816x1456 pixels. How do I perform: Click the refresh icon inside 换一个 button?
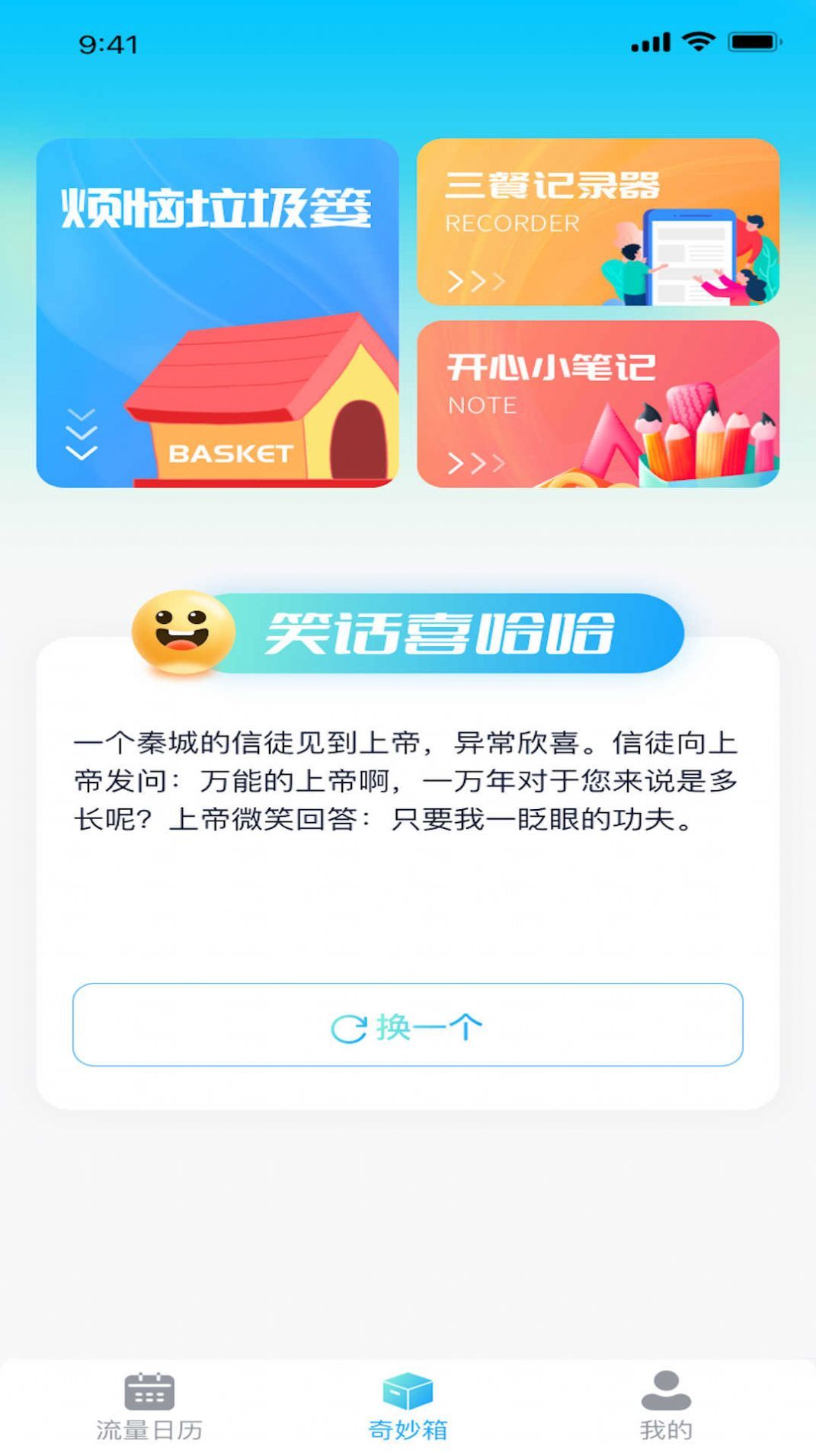[x=347, y=1026]
